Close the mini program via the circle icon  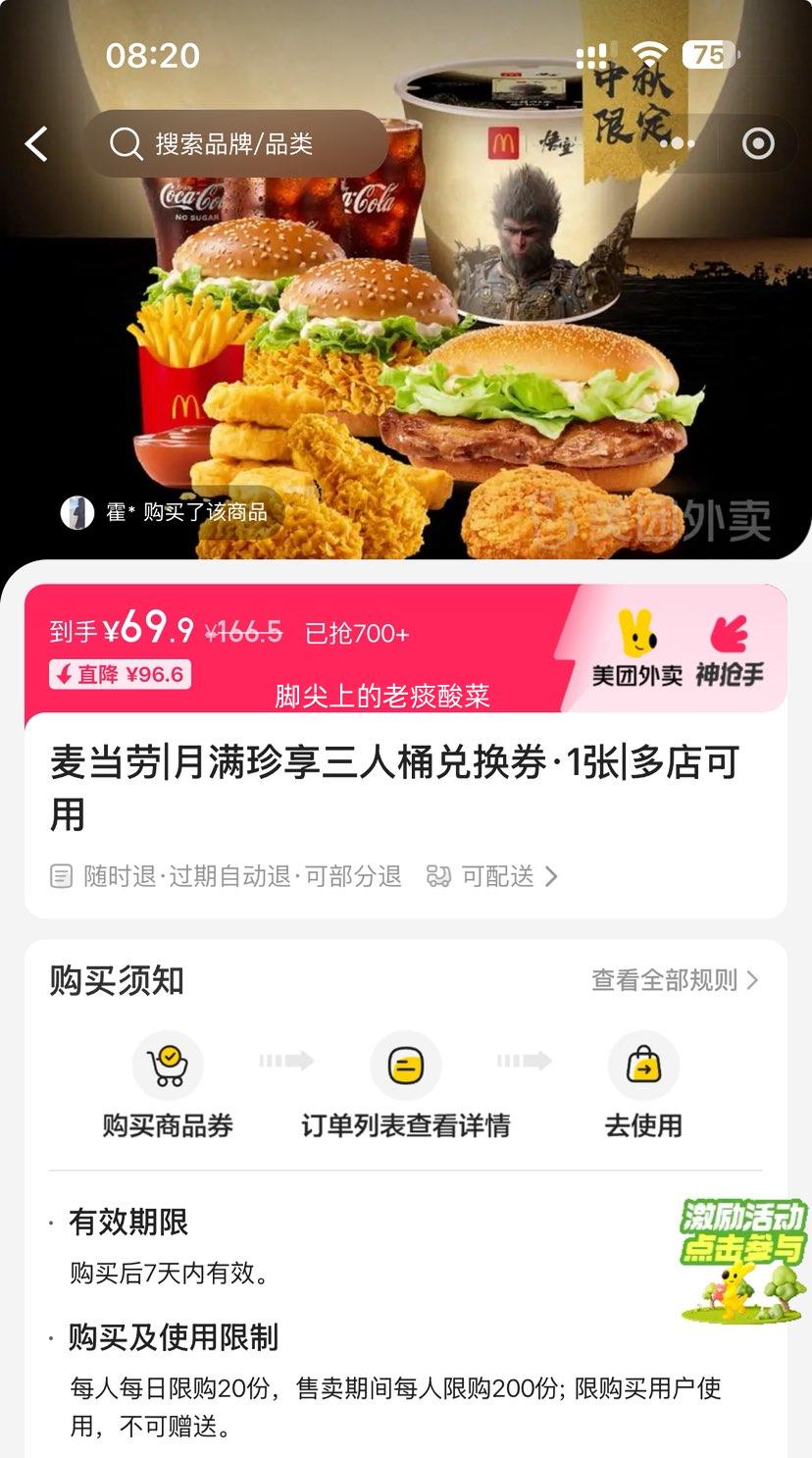pos(758,144)
